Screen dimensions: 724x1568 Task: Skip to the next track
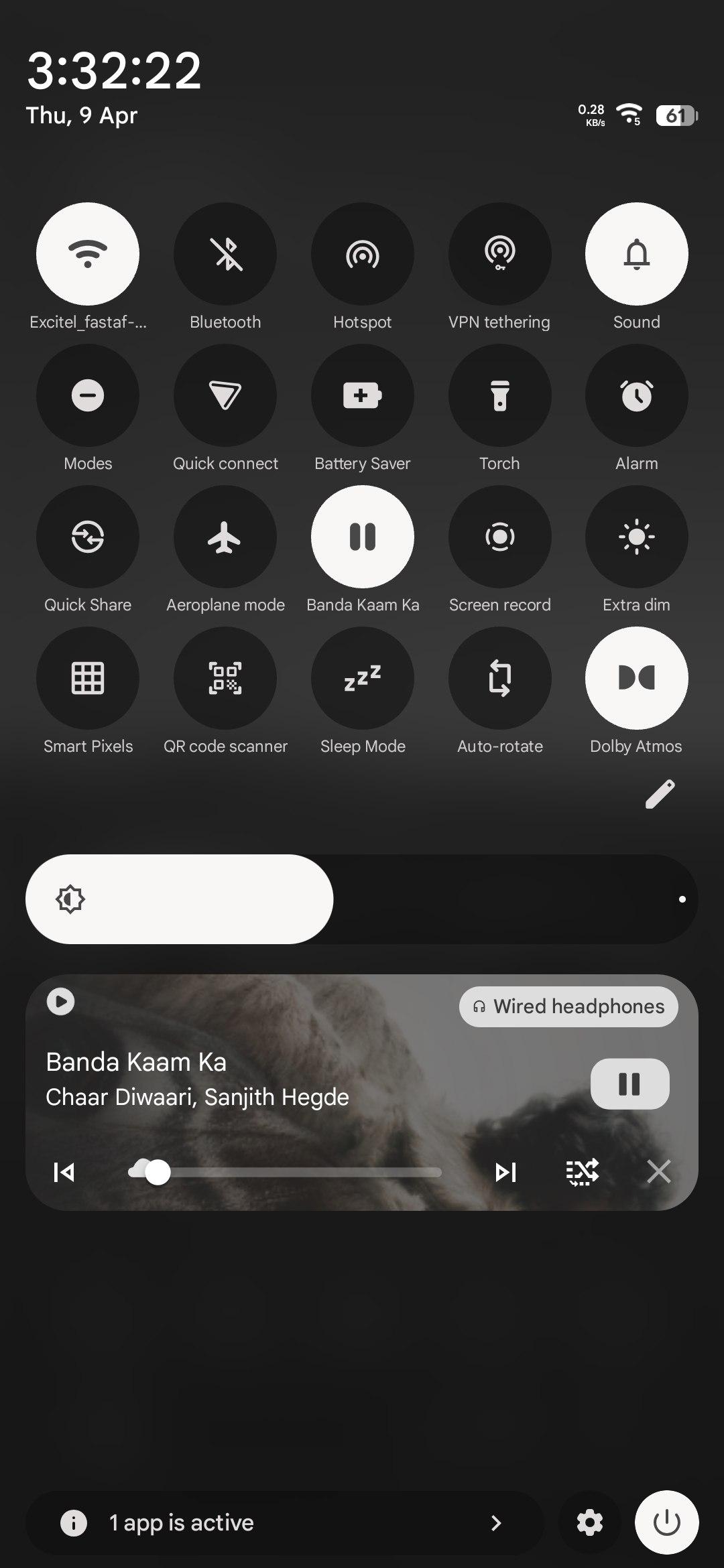(x=505, y=1172)
